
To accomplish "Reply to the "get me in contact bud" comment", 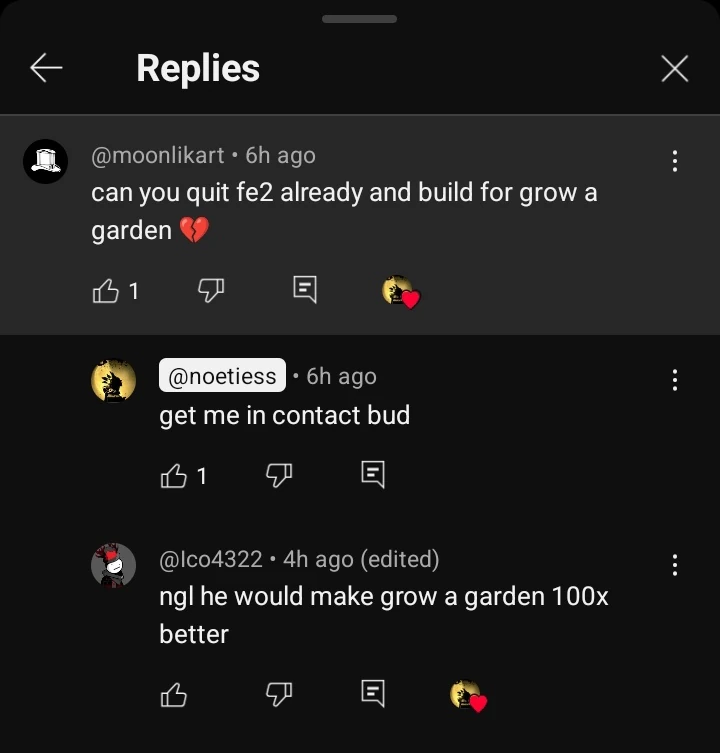I will [373, 475].
